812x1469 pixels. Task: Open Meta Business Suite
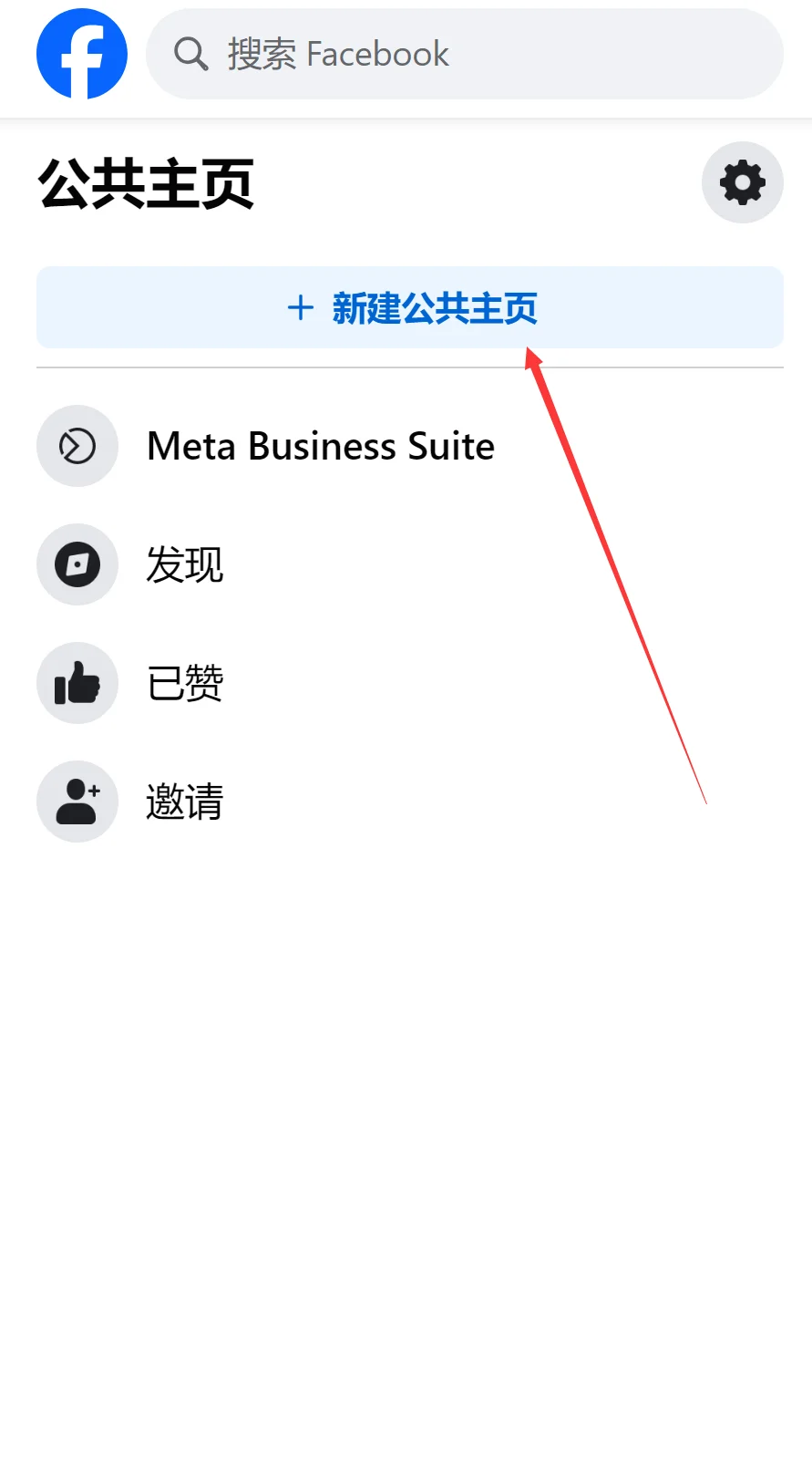pos(410,446)
